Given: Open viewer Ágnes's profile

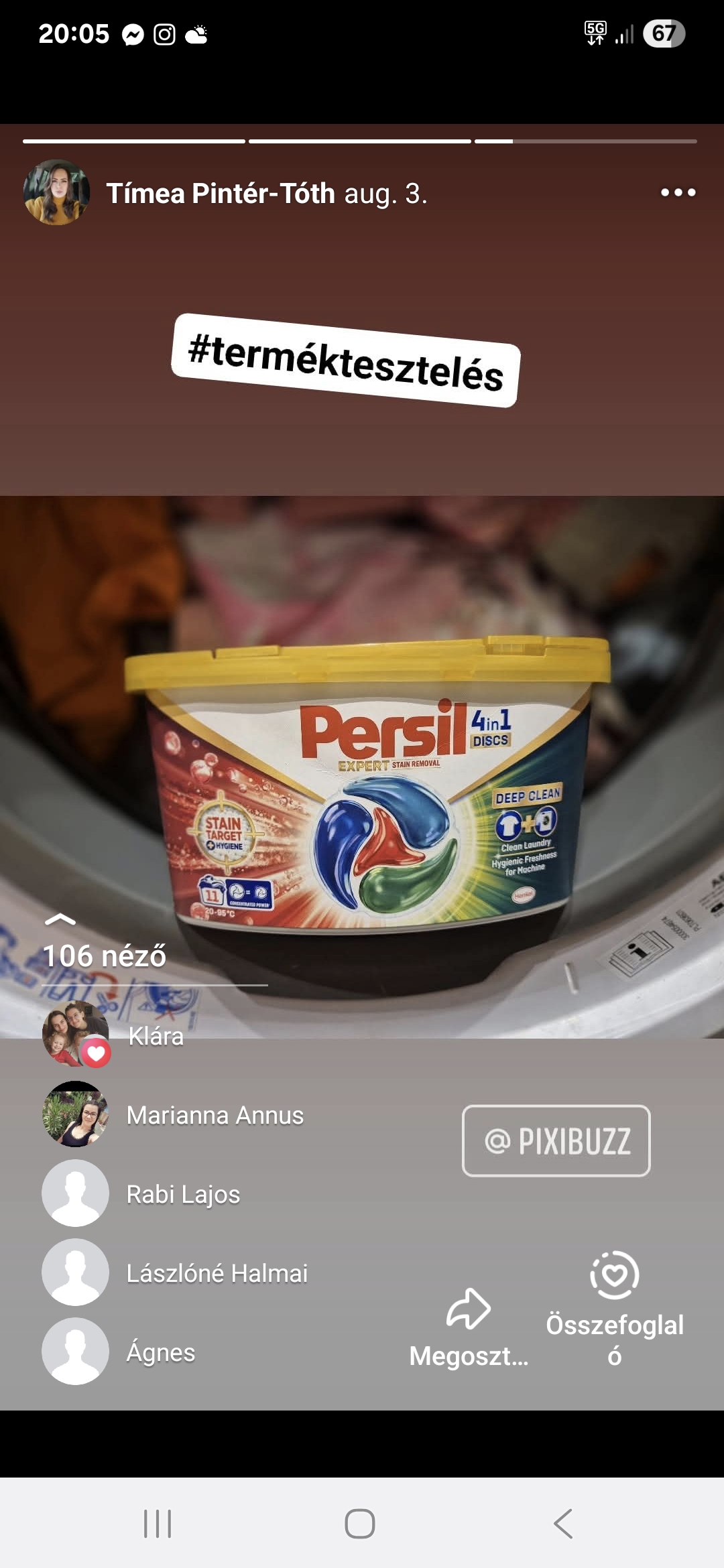Looking at the screenshot, I should 160,1352.
